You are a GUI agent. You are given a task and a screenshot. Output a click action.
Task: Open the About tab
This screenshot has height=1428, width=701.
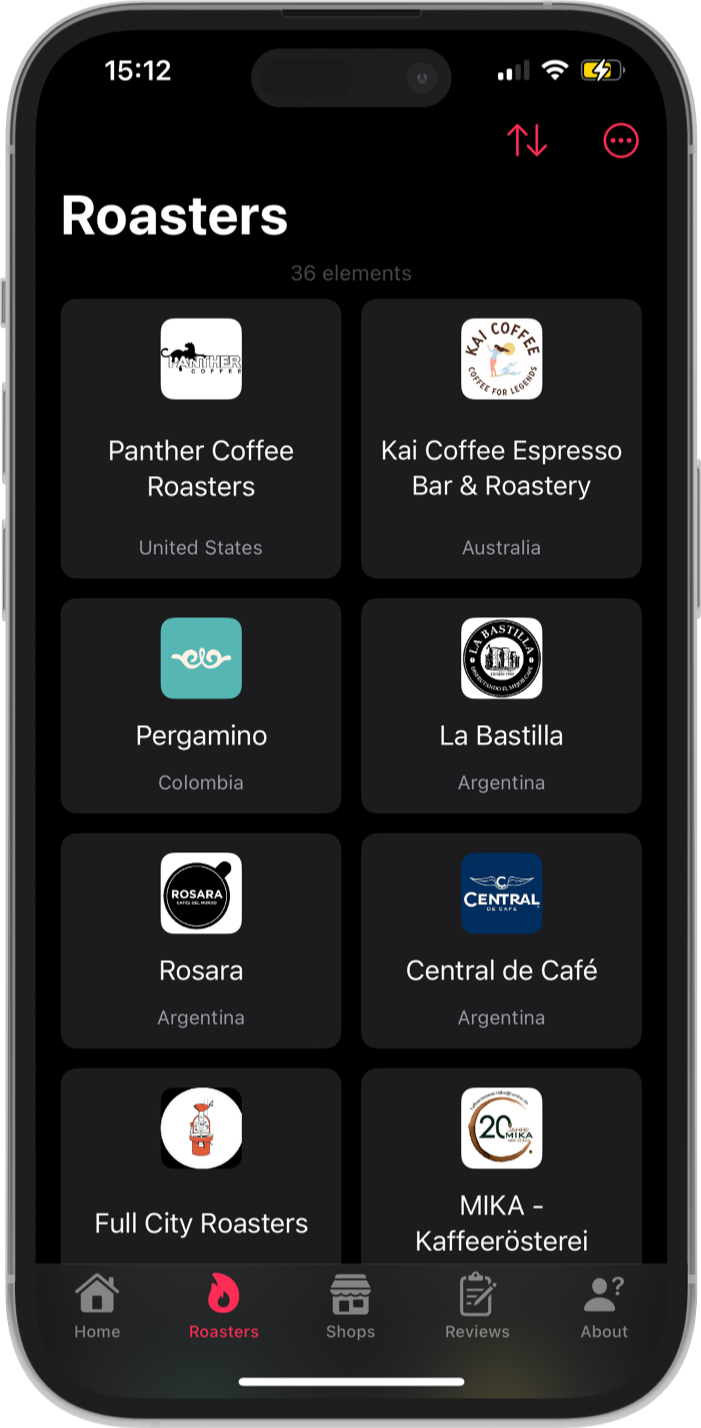(604, 1306)
